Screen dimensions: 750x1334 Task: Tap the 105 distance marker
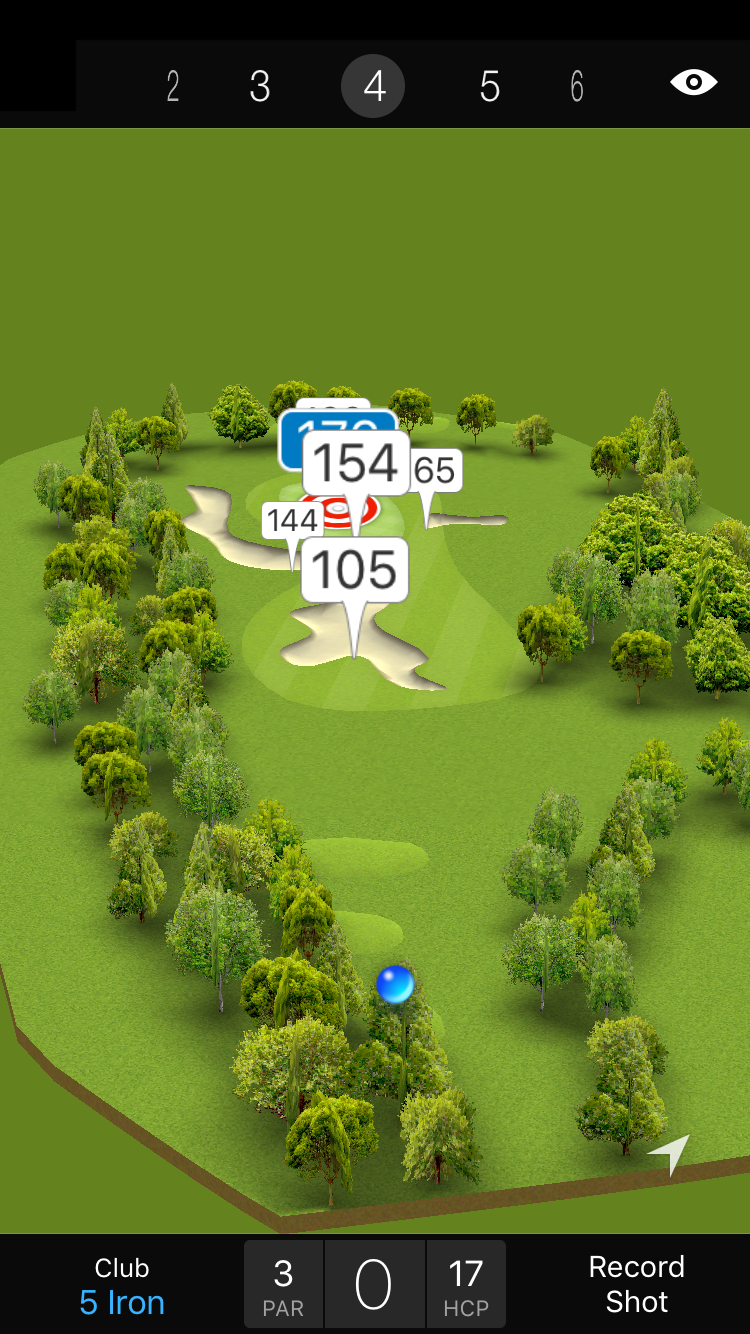pos(355,570)
